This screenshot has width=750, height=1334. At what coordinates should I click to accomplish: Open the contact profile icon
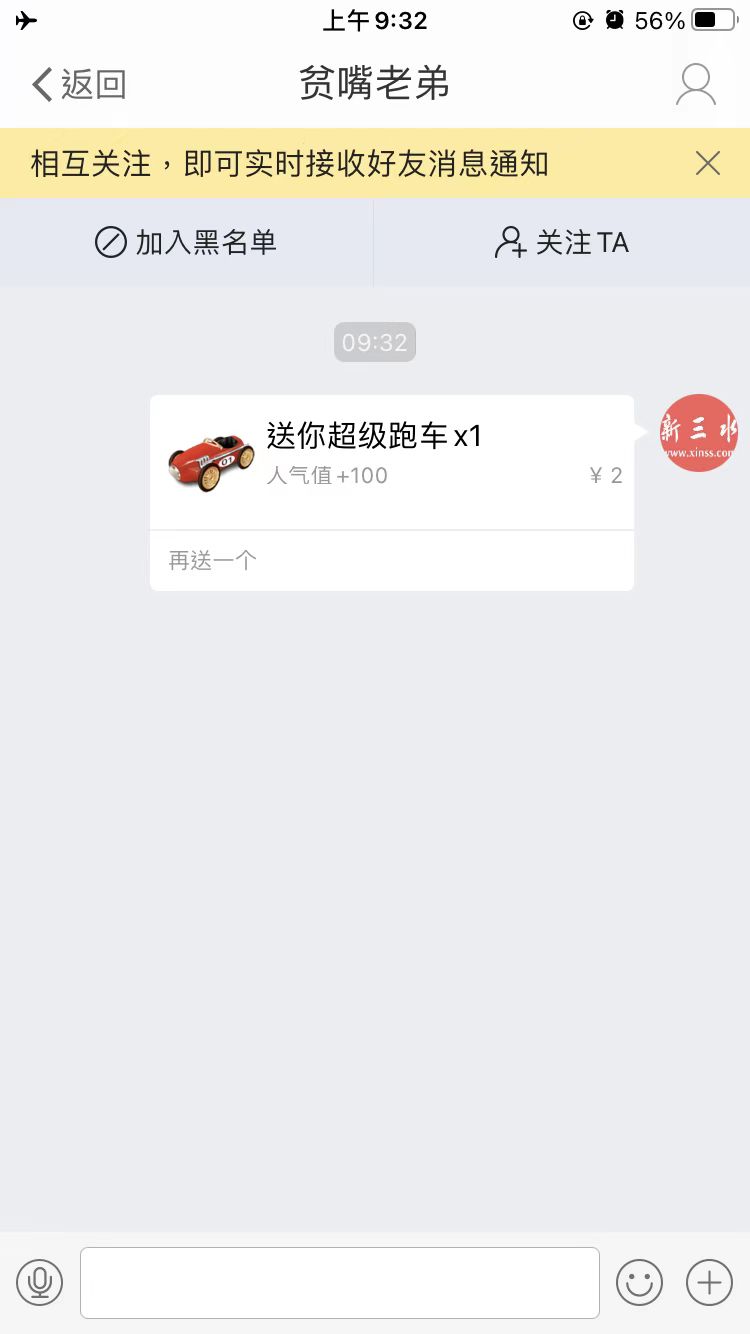[695, 85]
